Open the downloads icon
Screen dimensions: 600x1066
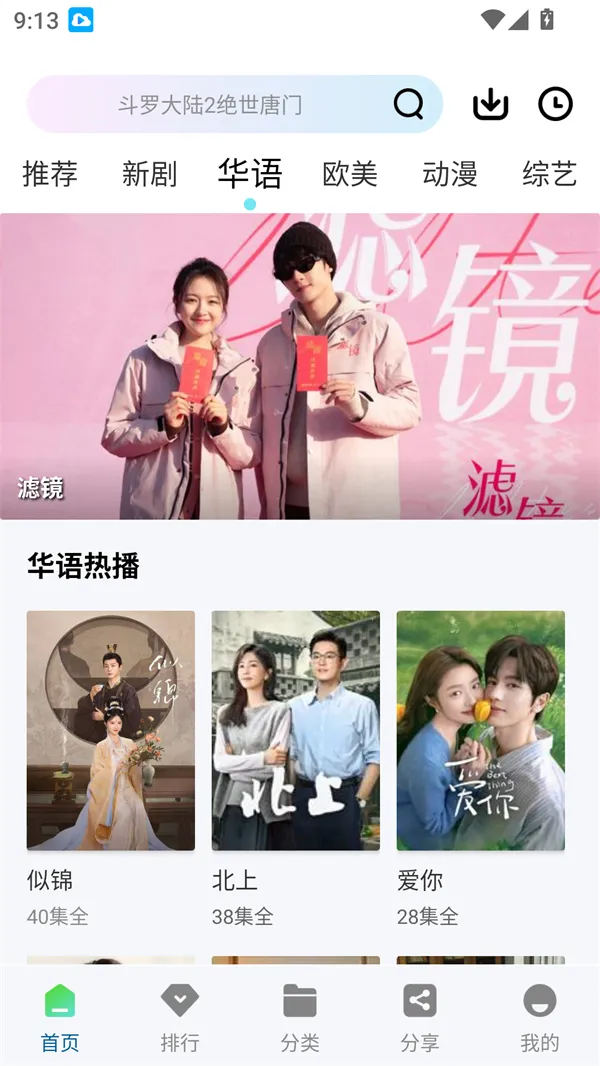coord(490,104)
